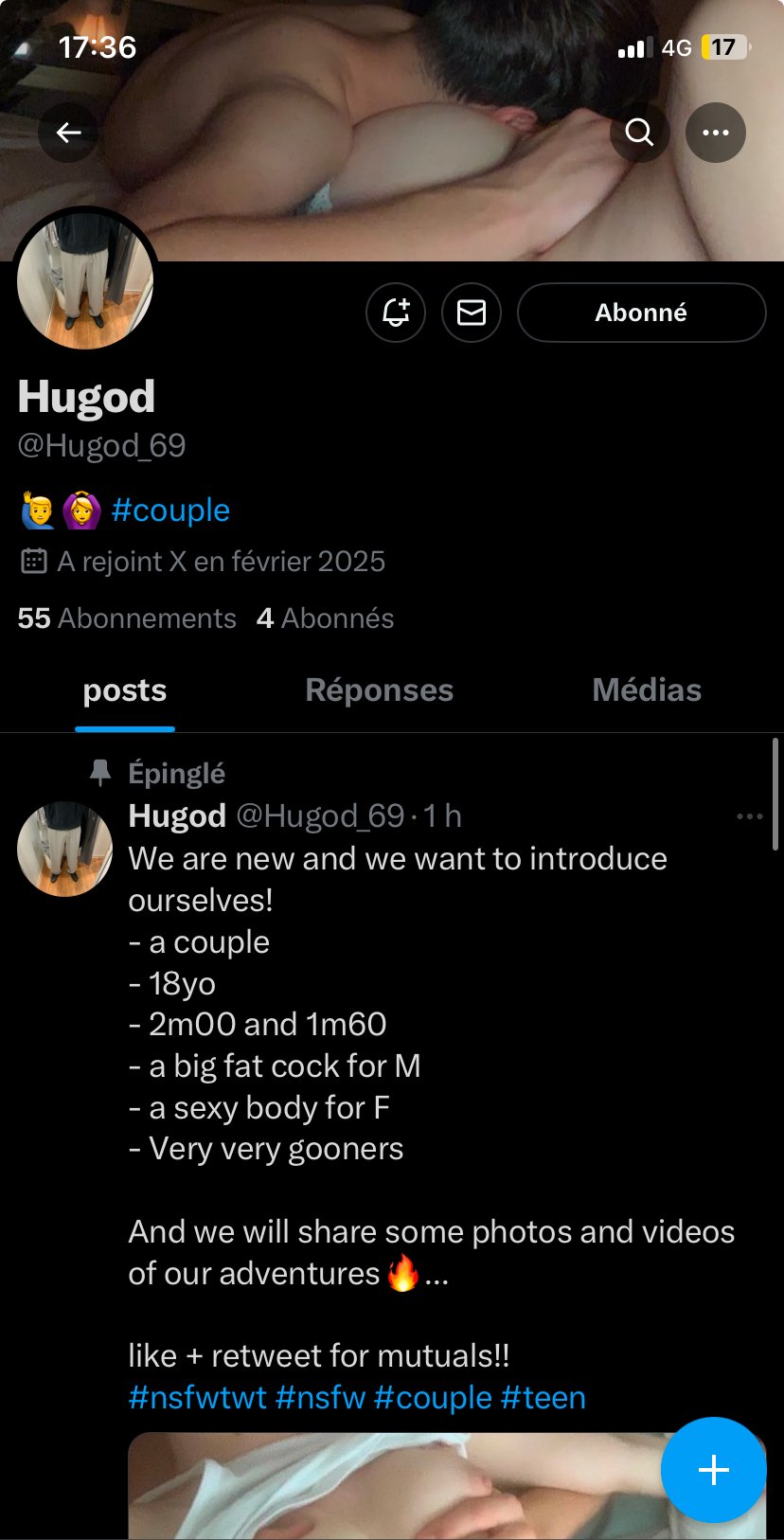Switch to the Réponses tab

tap(379, 690)
